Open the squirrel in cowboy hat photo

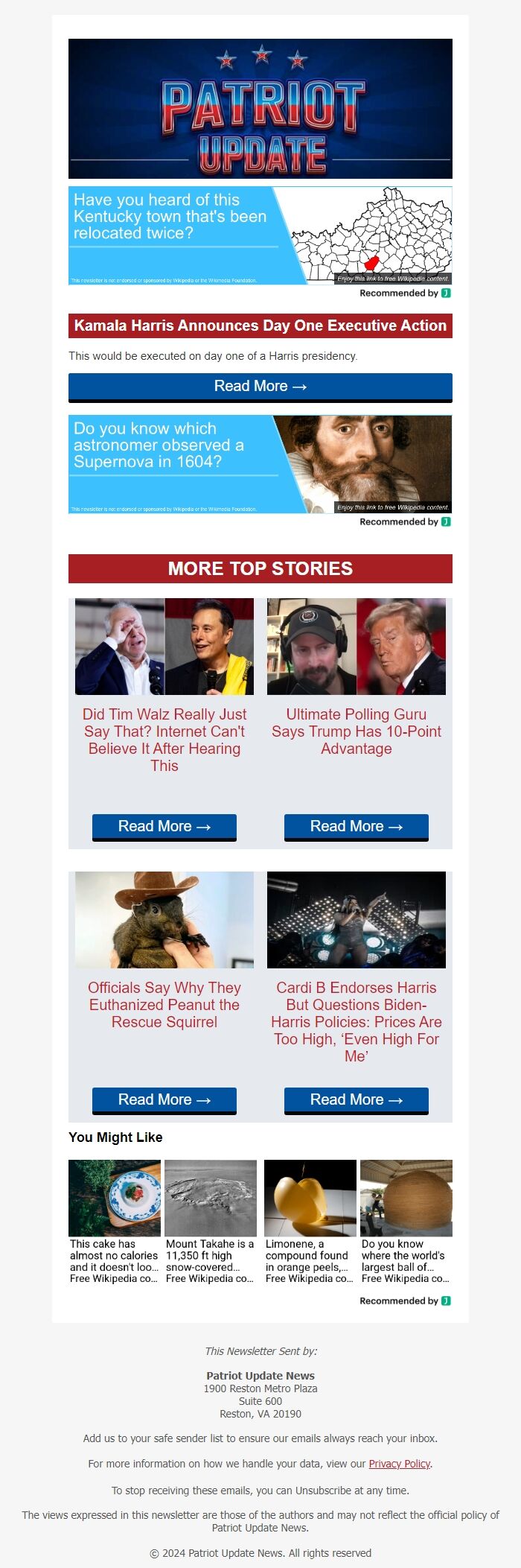pos(164,920)
